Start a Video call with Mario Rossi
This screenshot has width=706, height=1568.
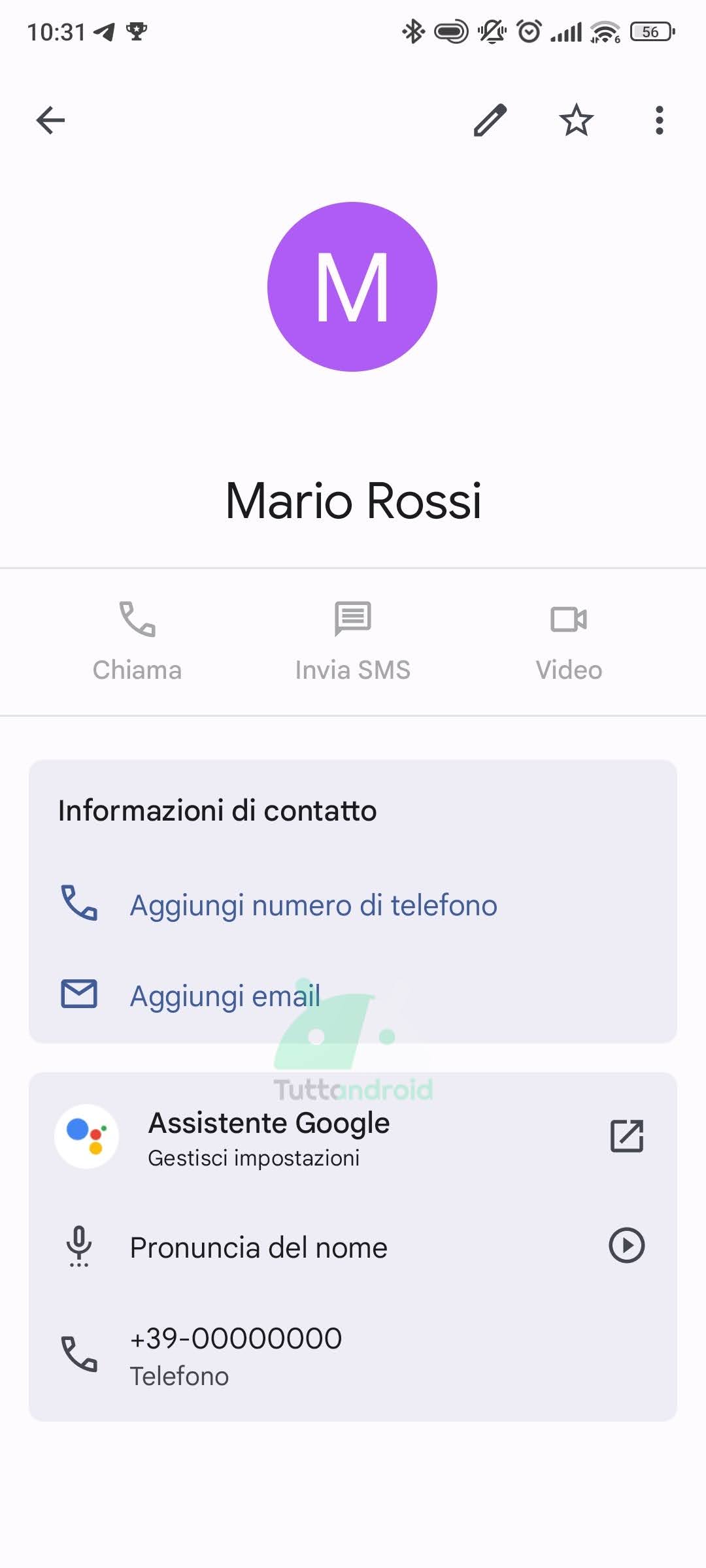point(569,642)
